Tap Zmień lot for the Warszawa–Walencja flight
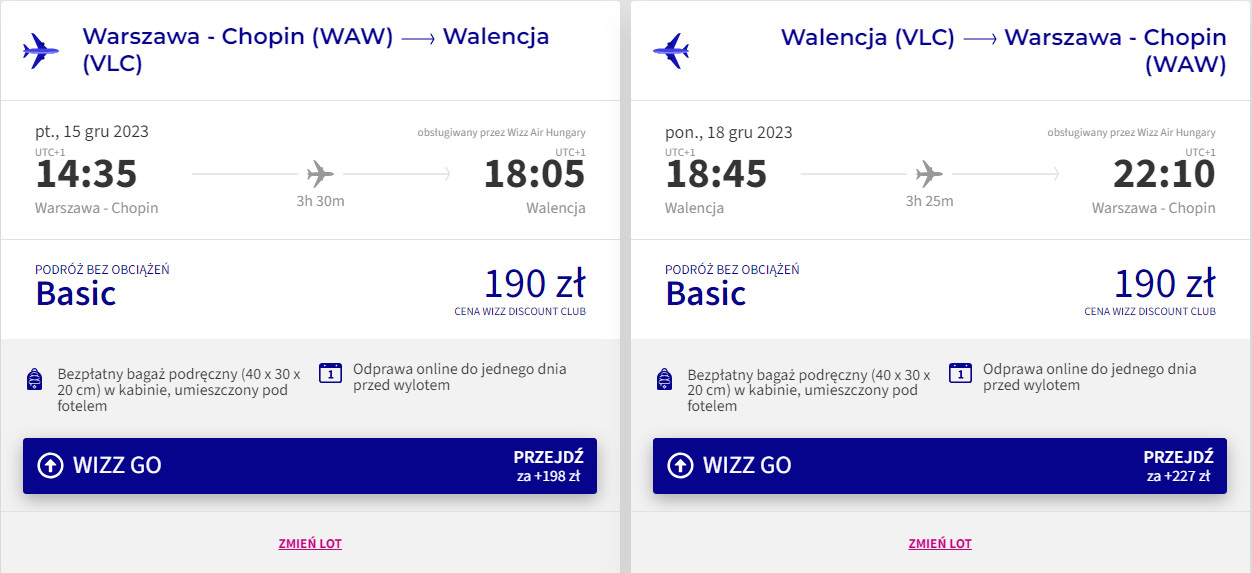This screenshot has width=1252, height=573. (x=310, y=544)
